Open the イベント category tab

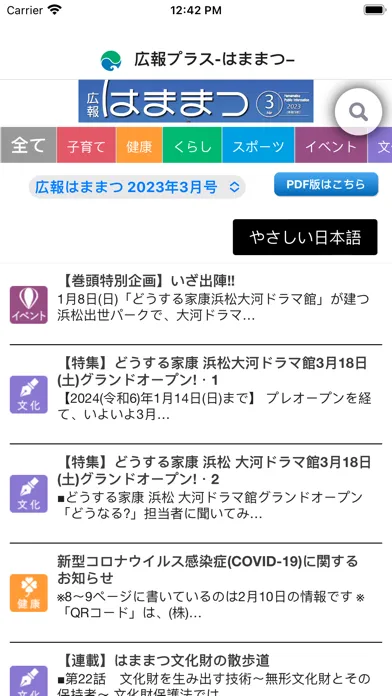click(x=331, y=145)
